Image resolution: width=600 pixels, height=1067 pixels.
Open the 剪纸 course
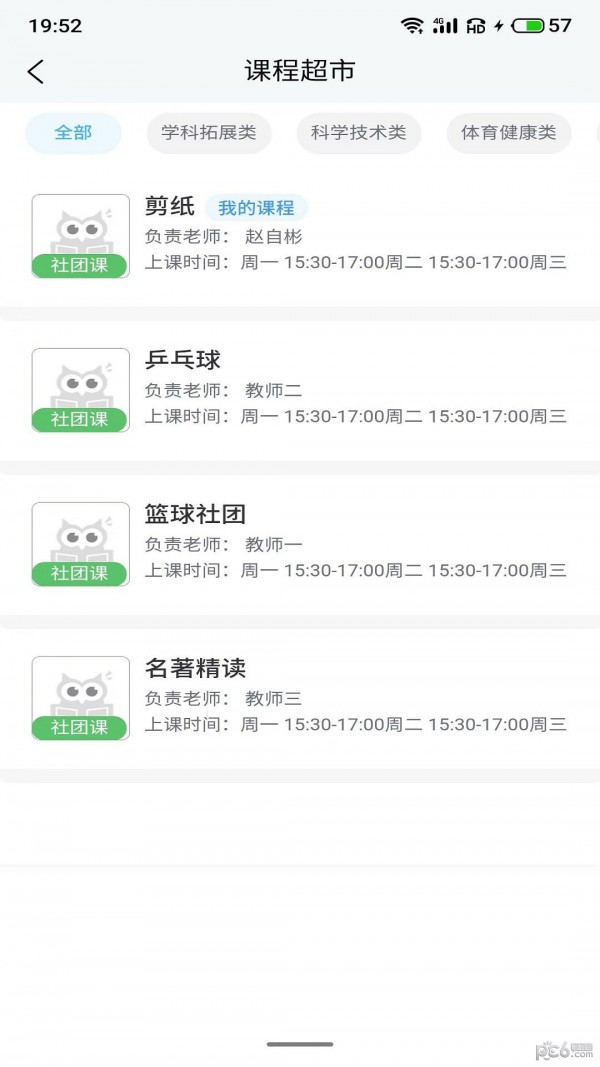[x=300, y=236]
